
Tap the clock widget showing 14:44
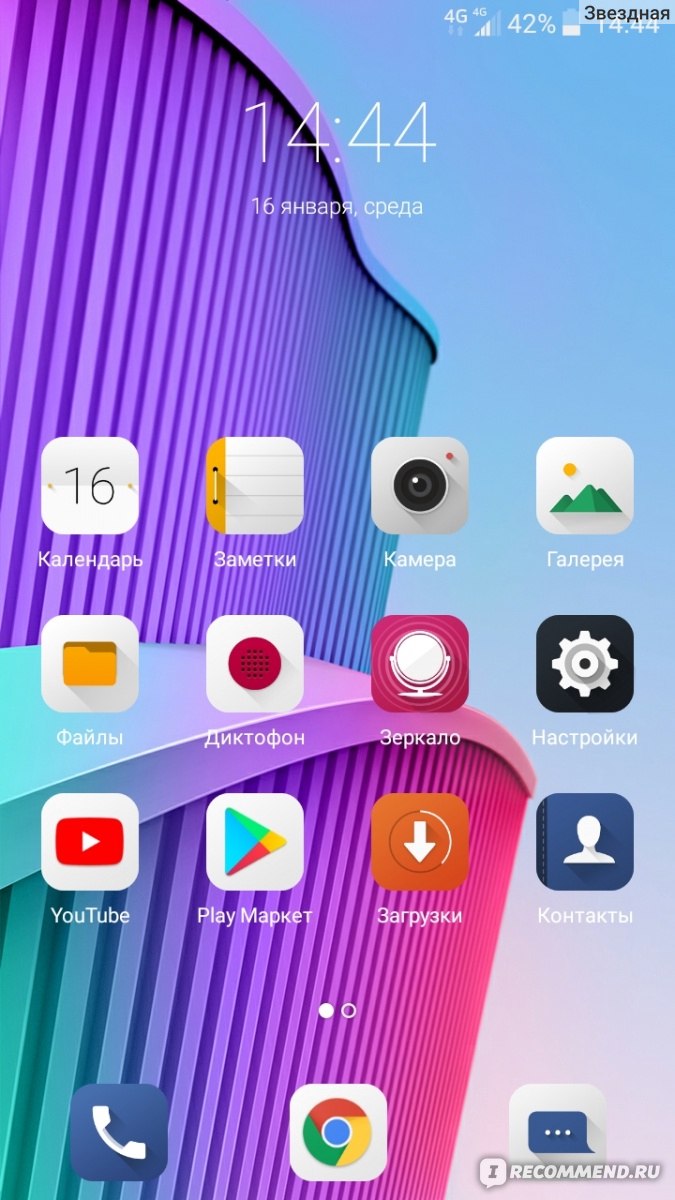click(338, 133)
